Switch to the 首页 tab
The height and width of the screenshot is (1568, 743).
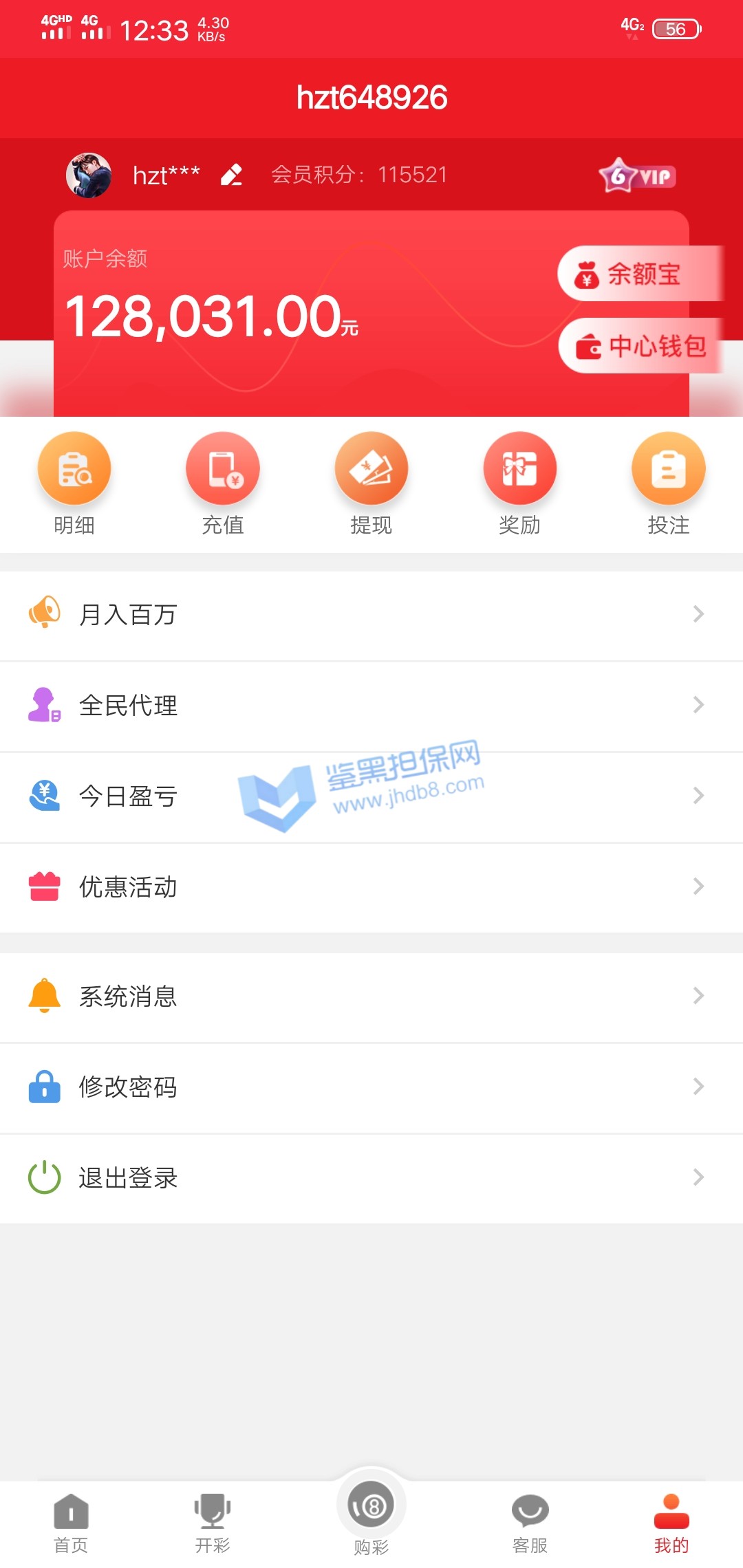[x=72, y=1523]
